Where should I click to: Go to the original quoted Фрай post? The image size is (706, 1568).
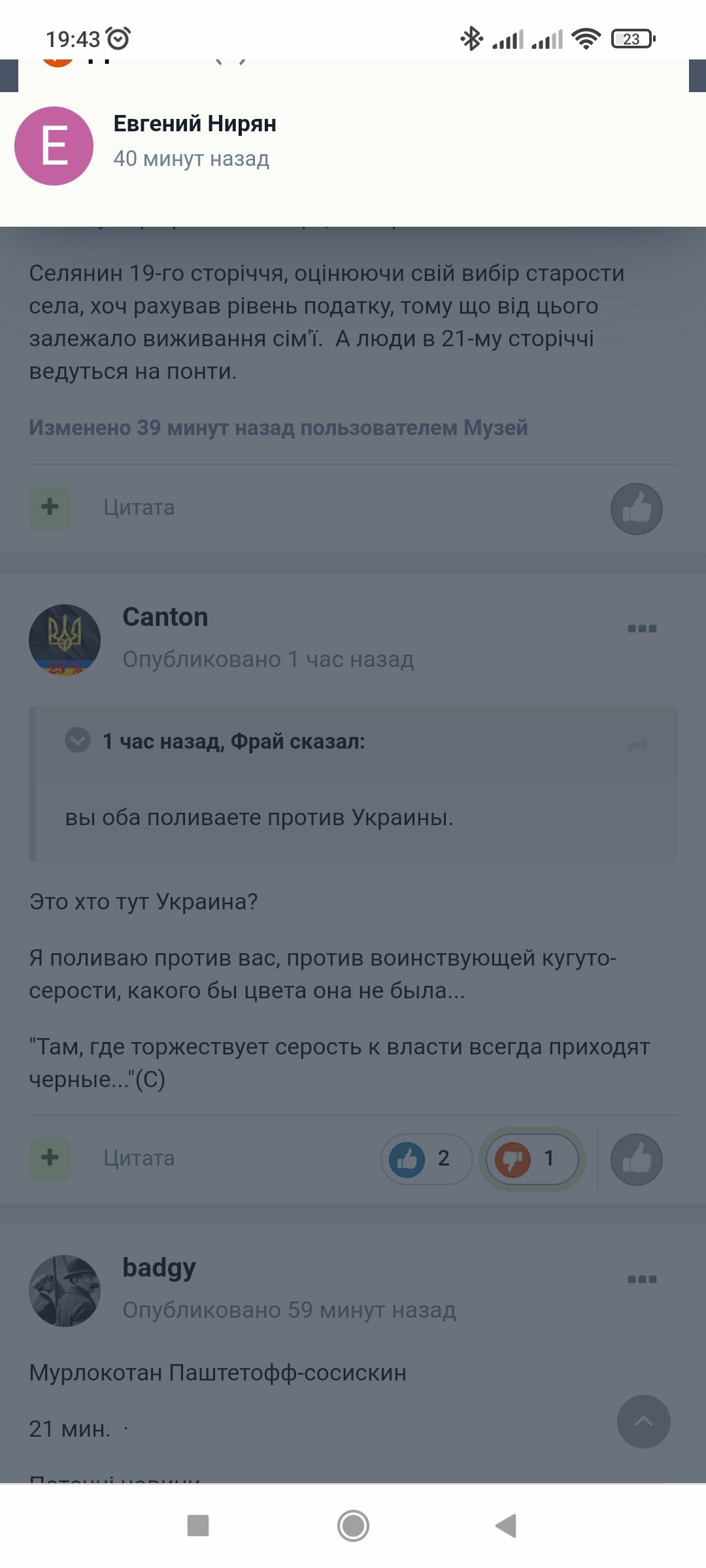638,745
